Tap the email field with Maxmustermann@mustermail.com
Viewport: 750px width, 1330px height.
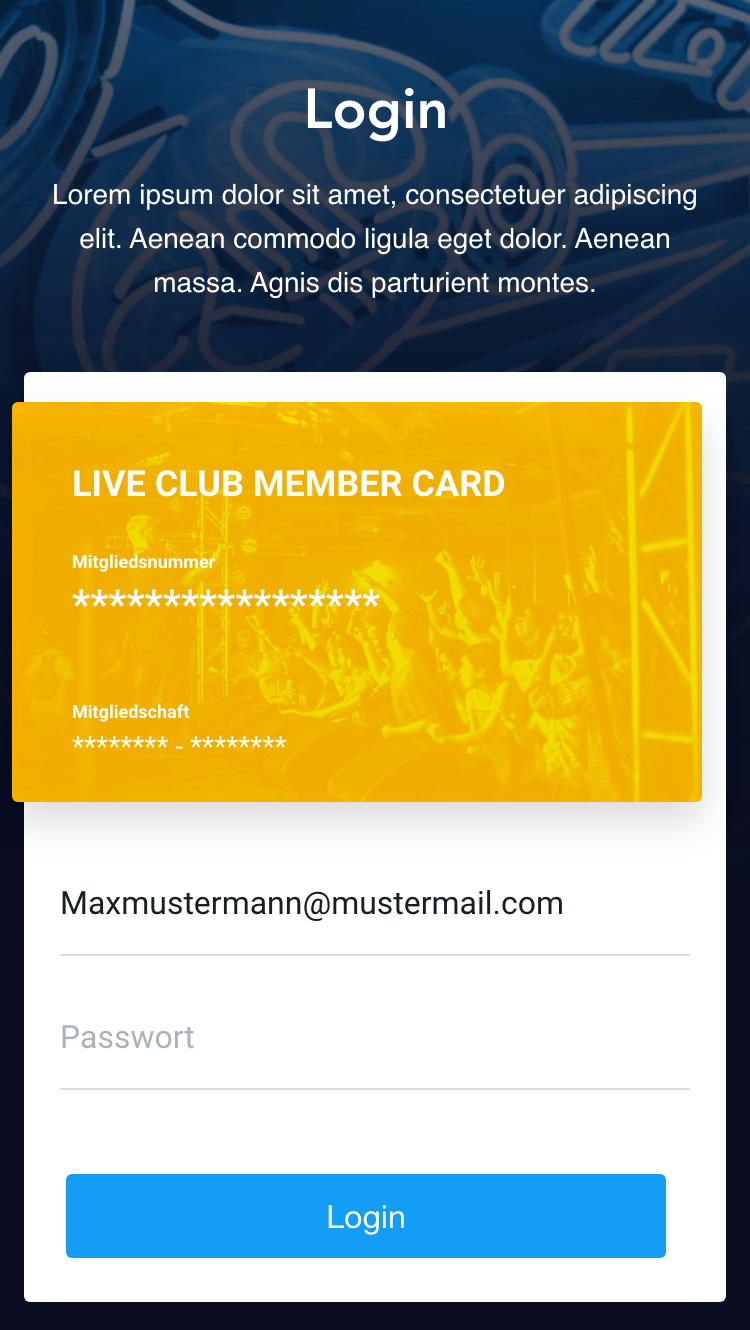(374, 904)
